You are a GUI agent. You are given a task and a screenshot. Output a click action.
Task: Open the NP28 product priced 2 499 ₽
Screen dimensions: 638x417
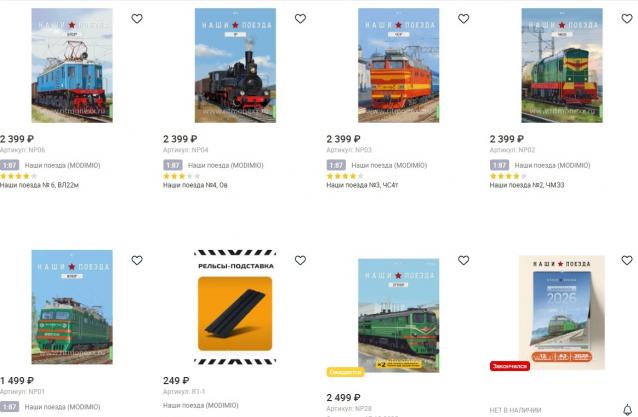[x=398, y=314]
